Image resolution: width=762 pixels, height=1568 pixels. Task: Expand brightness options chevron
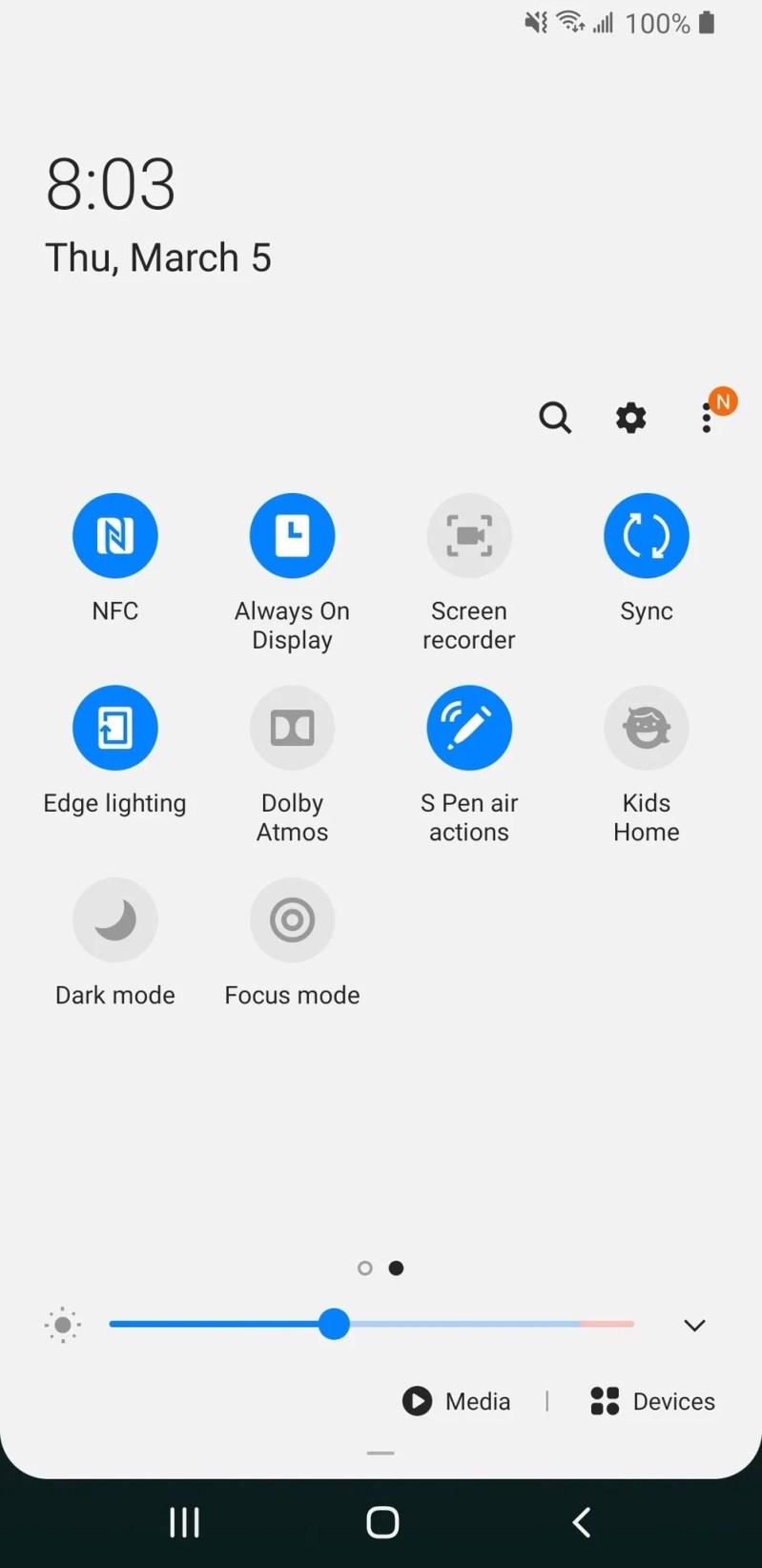point(694,1325)
